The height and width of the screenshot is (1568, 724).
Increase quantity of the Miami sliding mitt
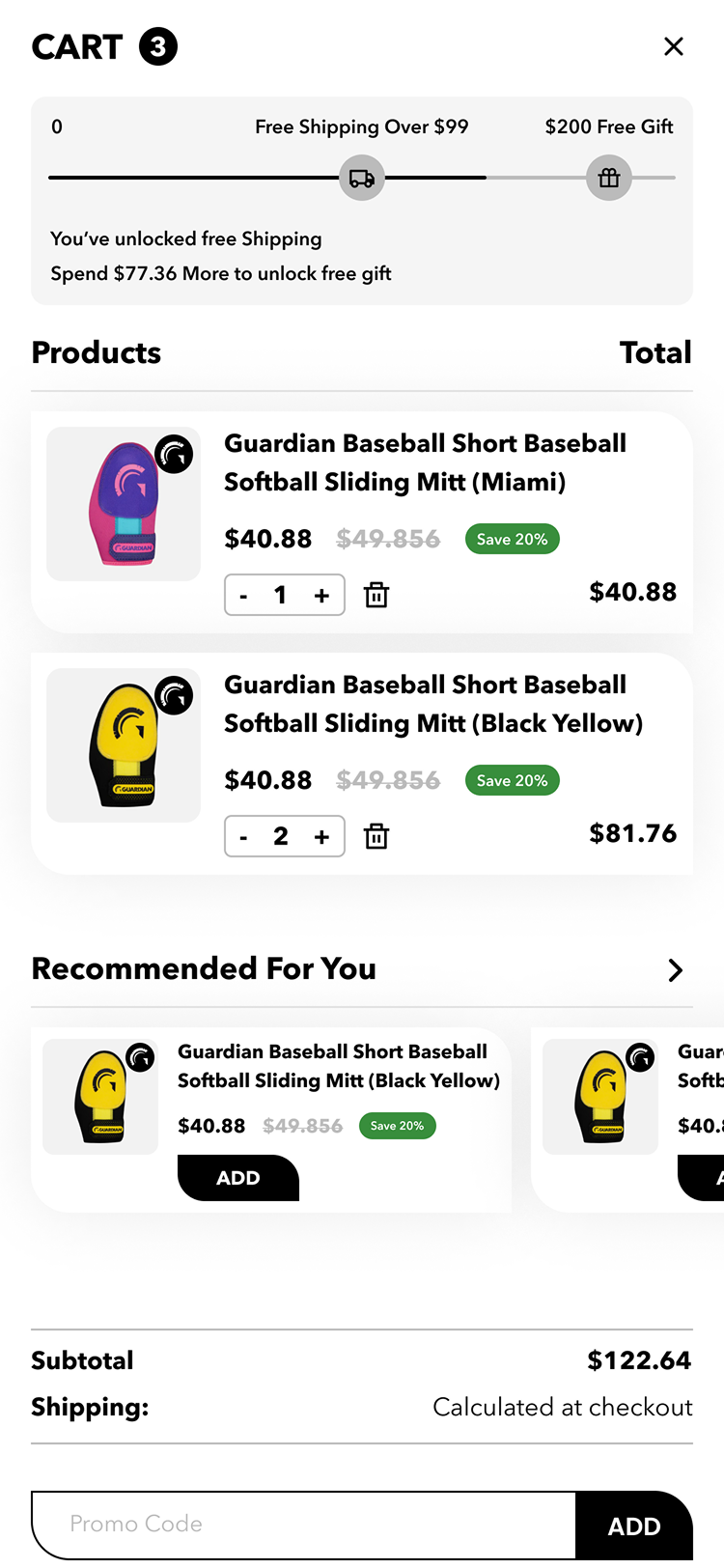point(321,596)
